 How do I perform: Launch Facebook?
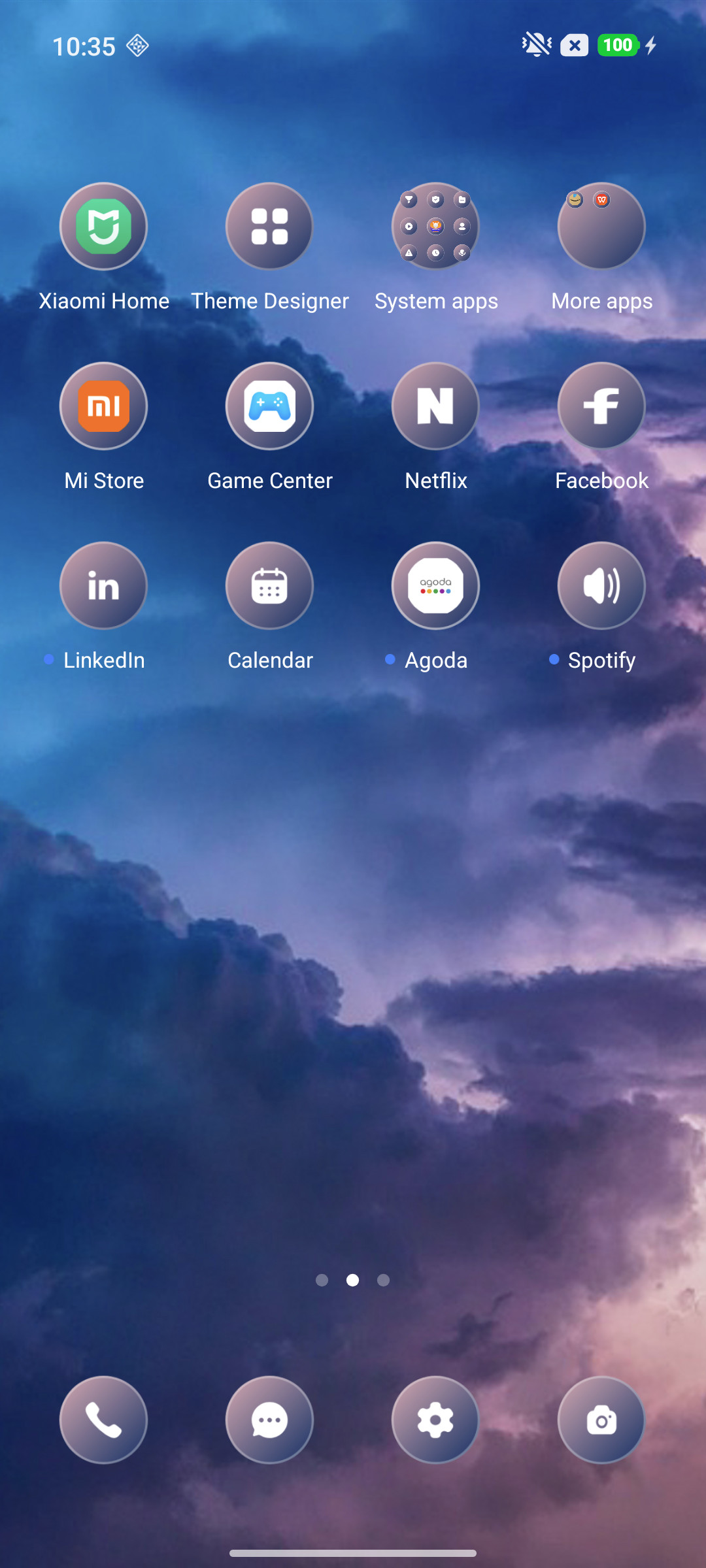coord(601,406)
